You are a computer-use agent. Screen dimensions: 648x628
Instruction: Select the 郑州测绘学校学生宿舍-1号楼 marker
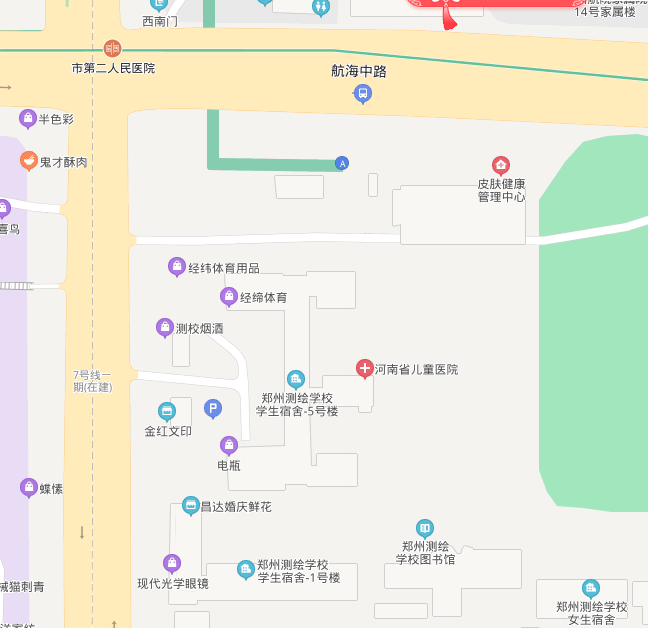pos(245,570)
